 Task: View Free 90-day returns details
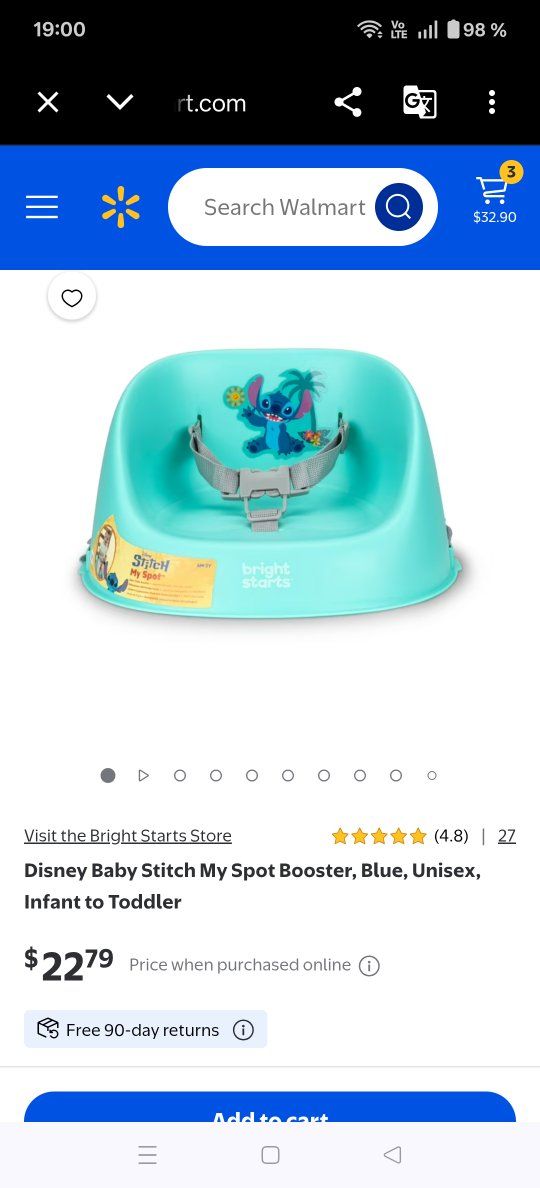pyautogui.click(x=243, y=1030)
